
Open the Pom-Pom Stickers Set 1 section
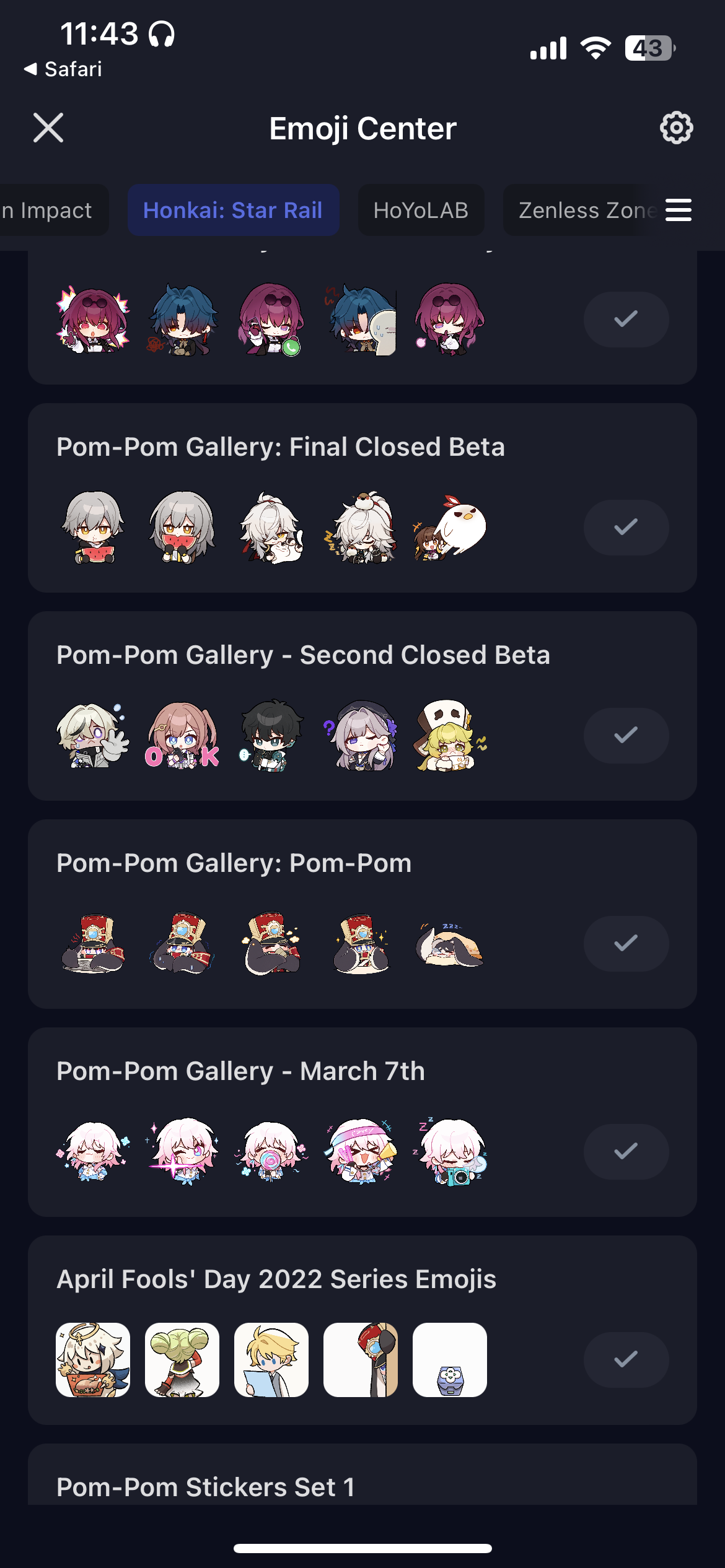click(205, 1488)
